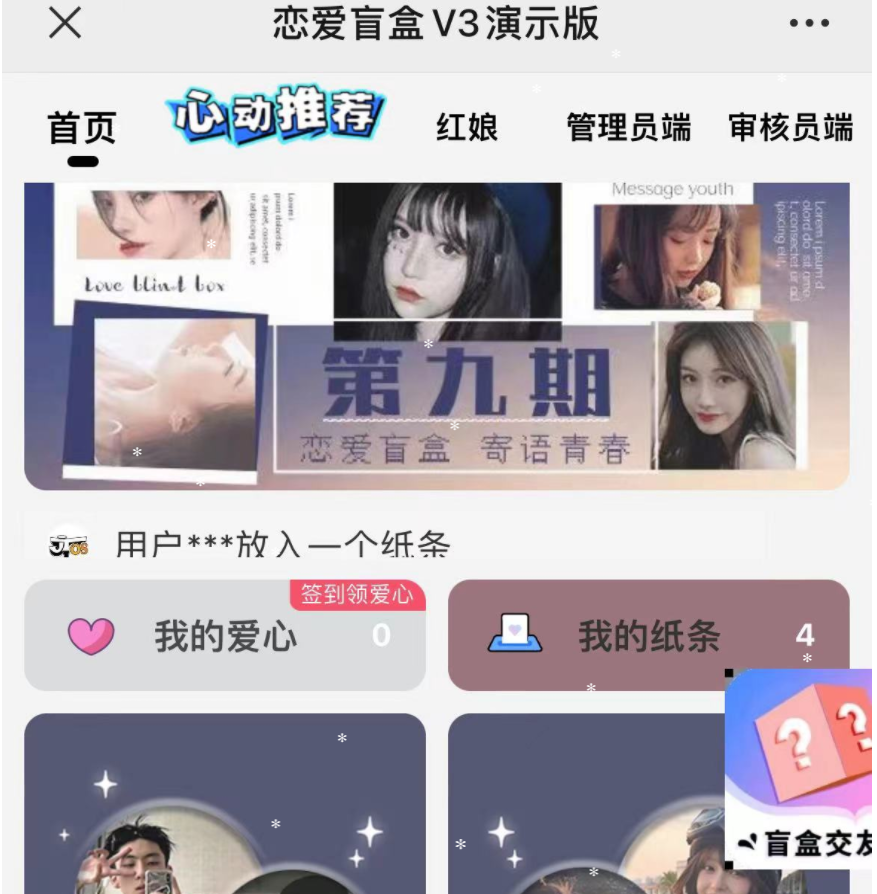Switch to the 首页 tab

pyautogui.click(x=82, y=128)
